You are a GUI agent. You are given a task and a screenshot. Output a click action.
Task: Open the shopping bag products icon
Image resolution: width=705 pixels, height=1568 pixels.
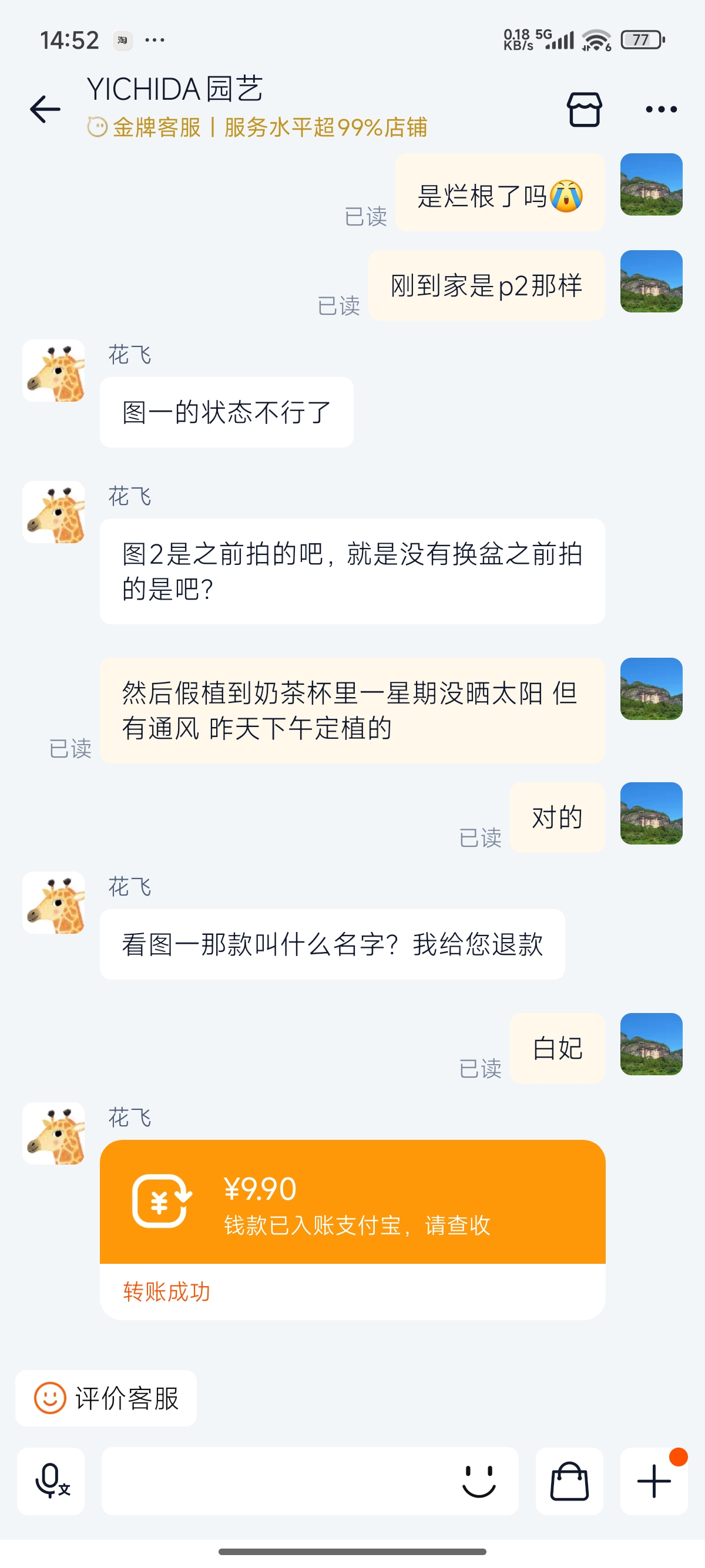569,1480
